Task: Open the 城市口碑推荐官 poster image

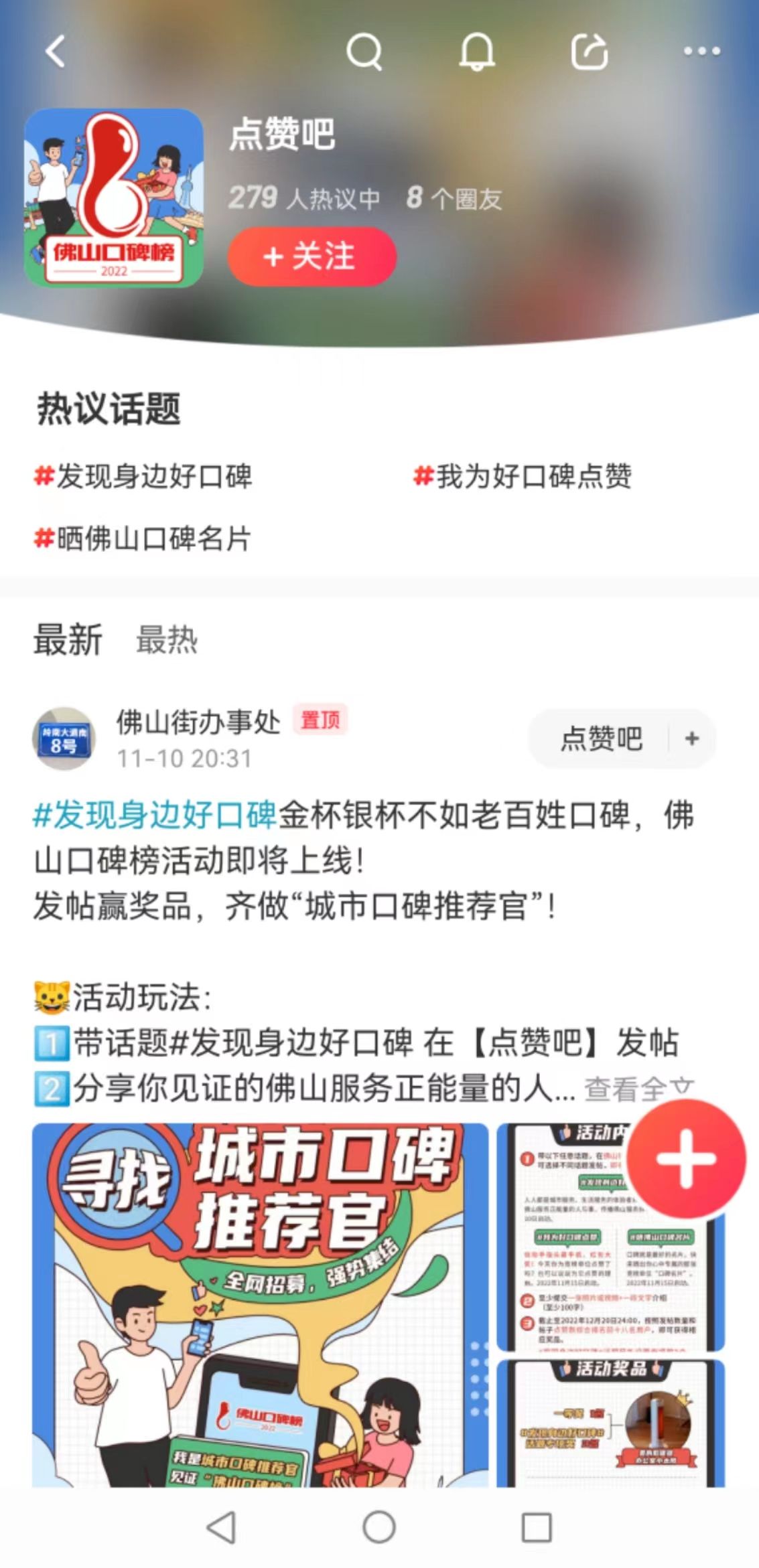Action: [x=260, y=1306]
